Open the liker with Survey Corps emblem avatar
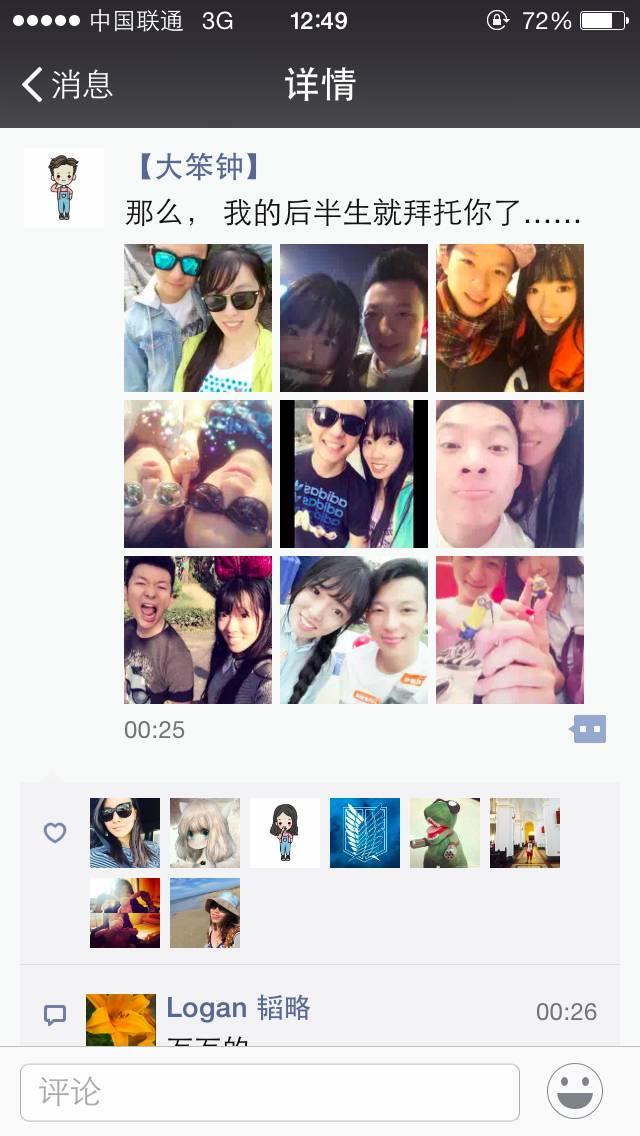The height and width of the screenshot is (1136, 640). 365,833
